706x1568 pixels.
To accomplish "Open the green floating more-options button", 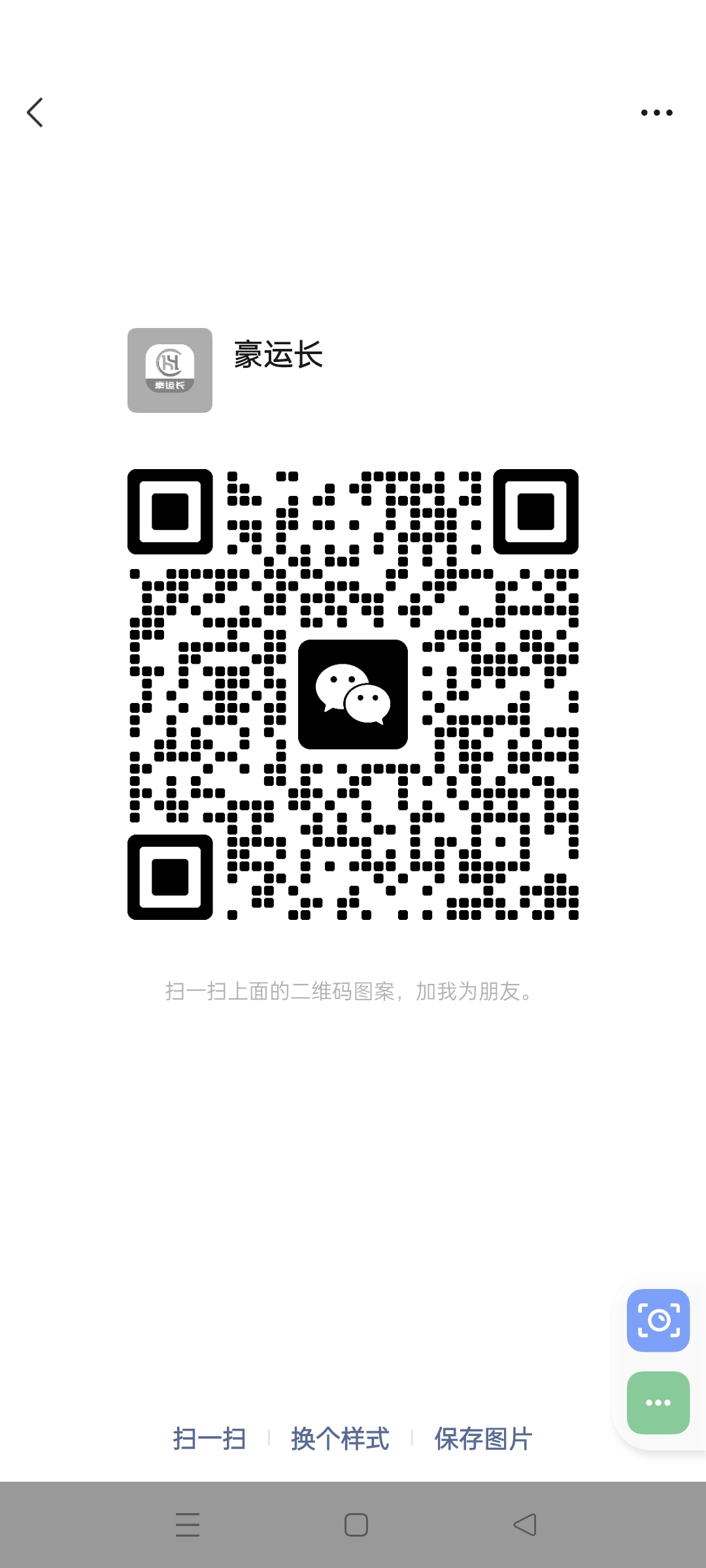I will coord(658,1402).
